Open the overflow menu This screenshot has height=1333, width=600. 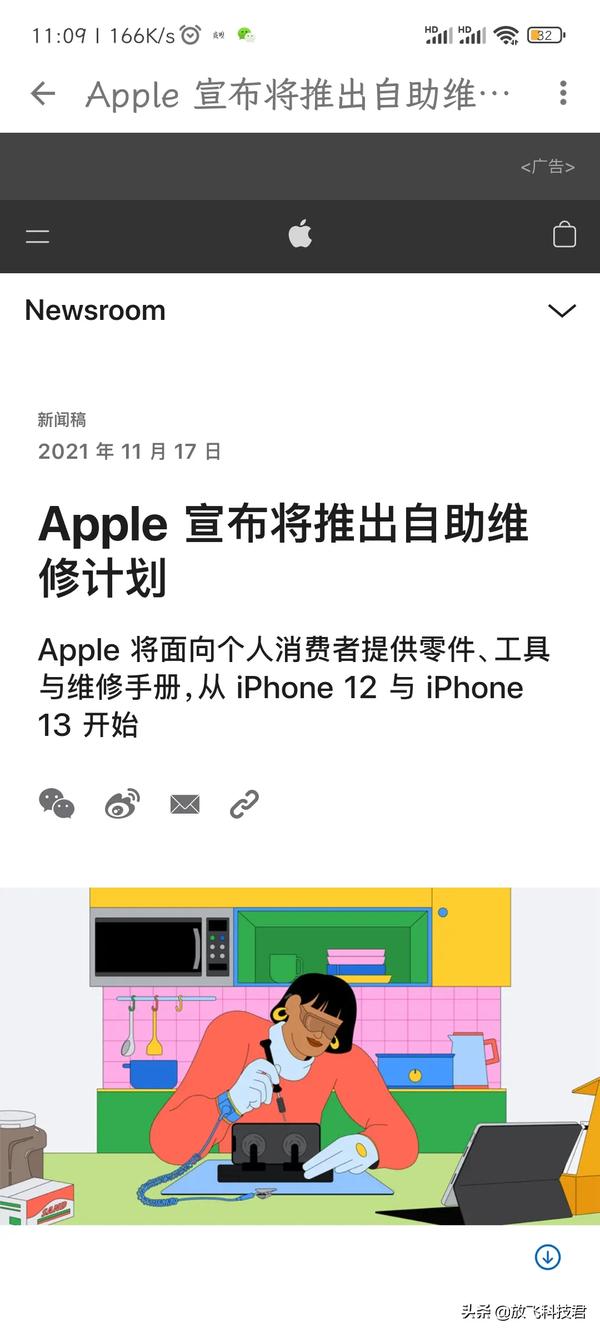pos(563,94)
